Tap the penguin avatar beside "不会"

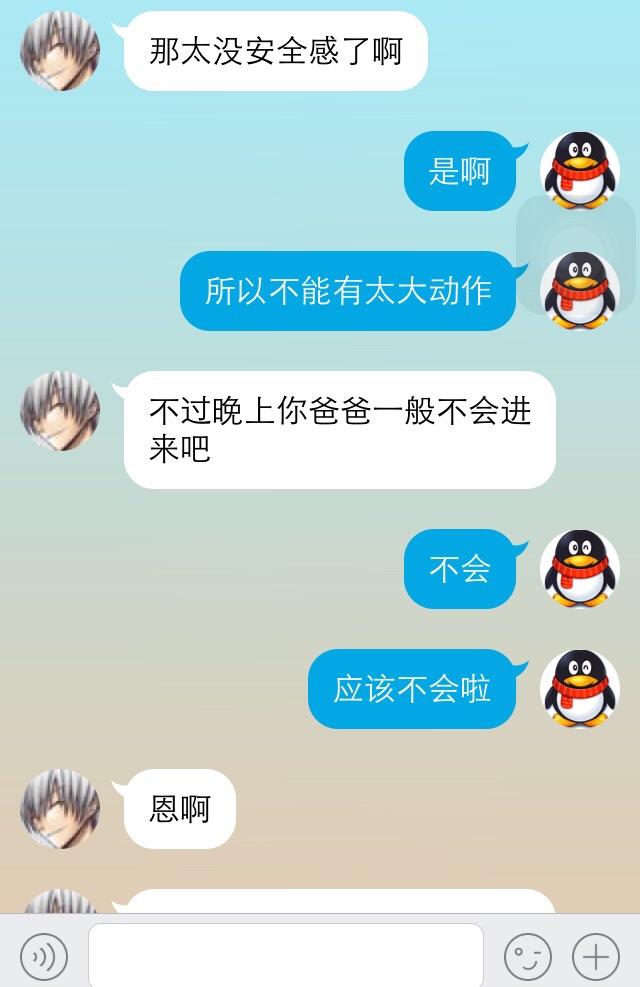click(x=580, y=569)
